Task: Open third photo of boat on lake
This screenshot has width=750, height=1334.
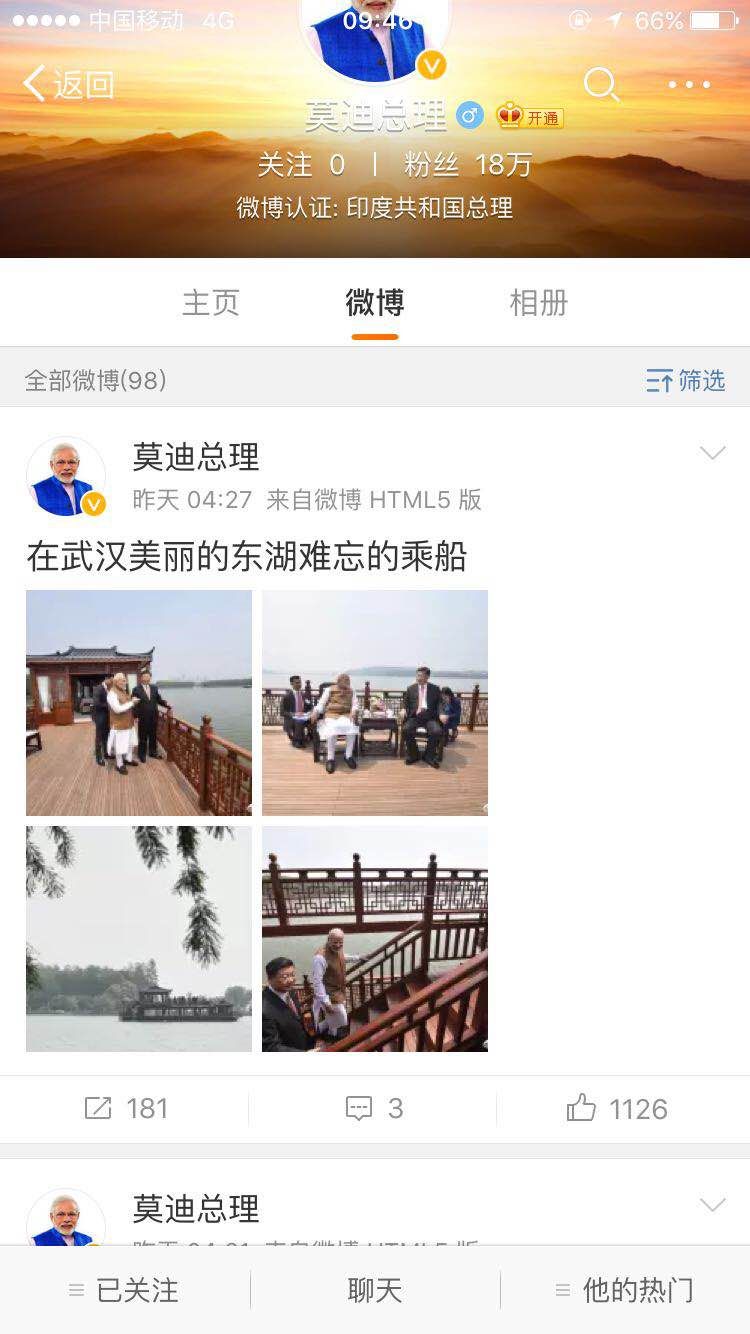Action: coord(139,938)
